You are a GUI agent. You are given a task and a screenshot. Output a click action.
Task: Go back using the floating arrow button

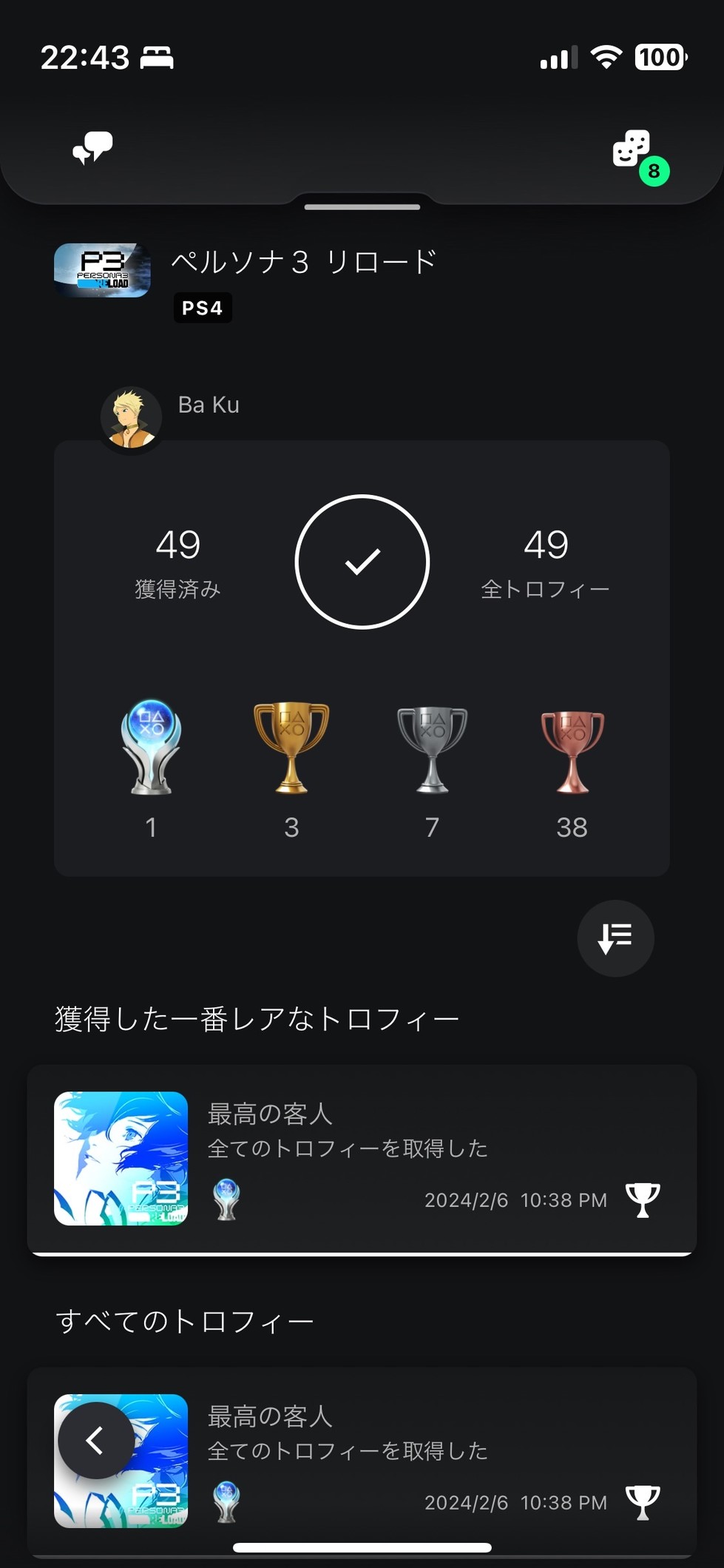click(x=96, y=1440)
